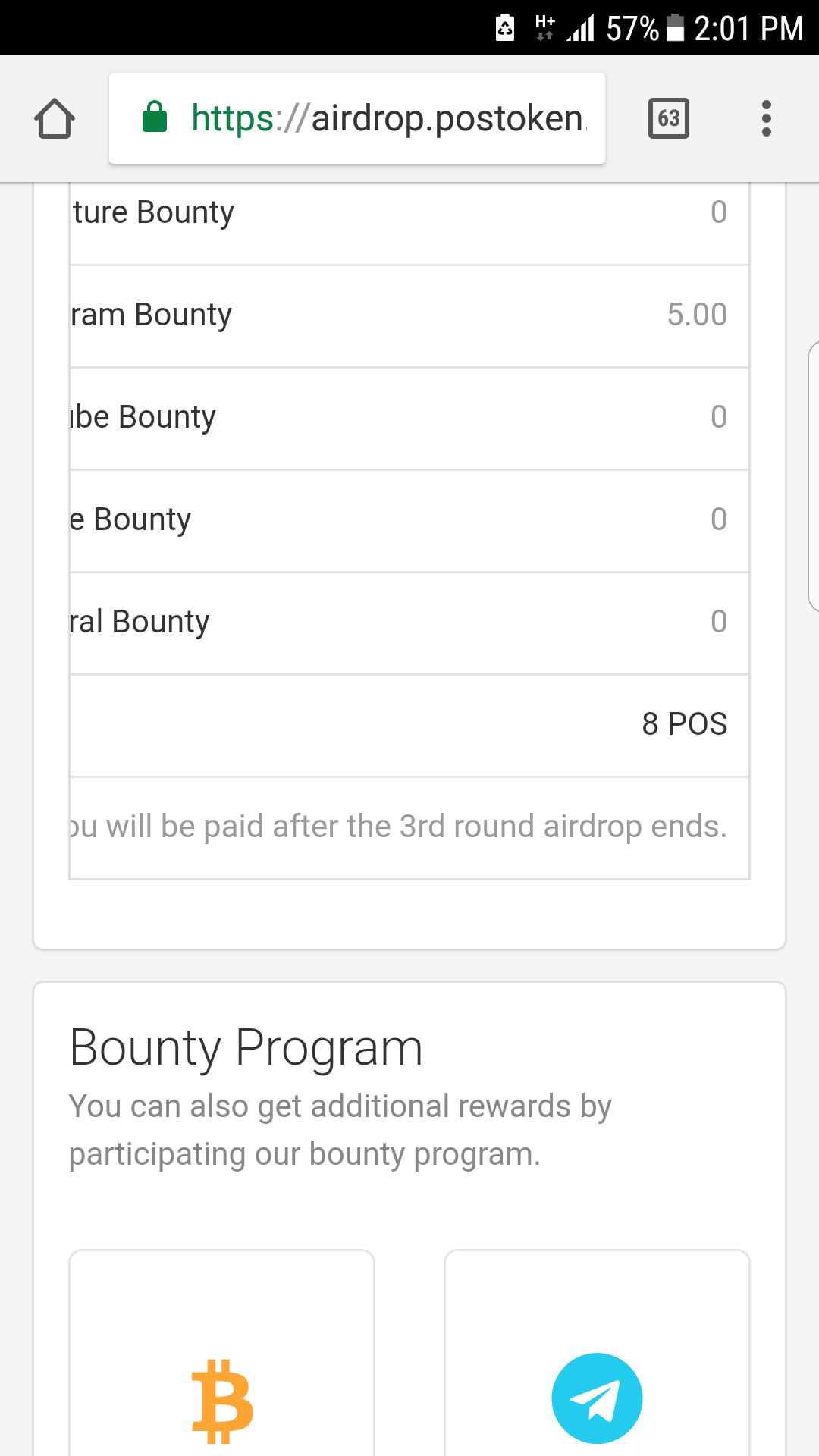The height and width of the screenshot is (1456, 819).
Task: Open the browser overflow menu
Action: 766,119
